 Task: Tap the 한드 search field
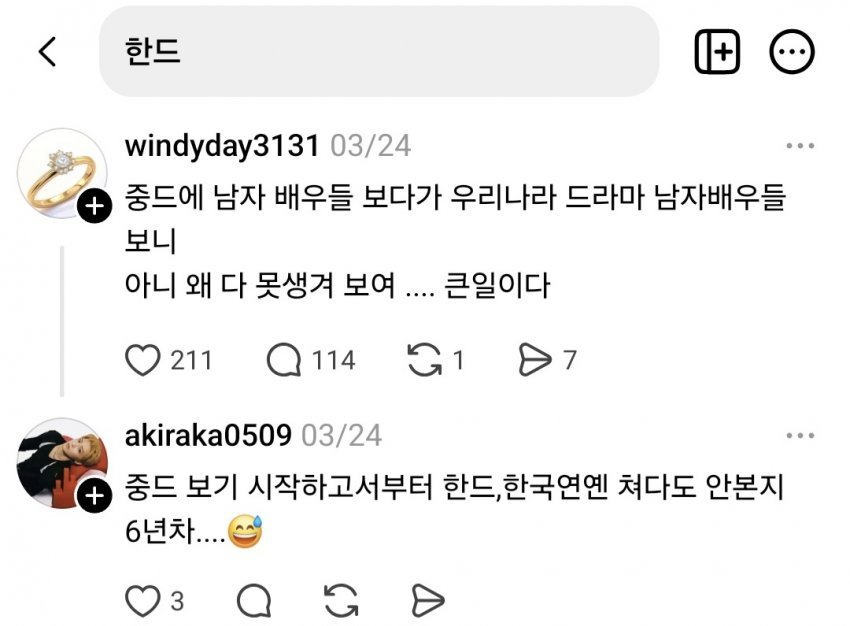click(379, 51)
